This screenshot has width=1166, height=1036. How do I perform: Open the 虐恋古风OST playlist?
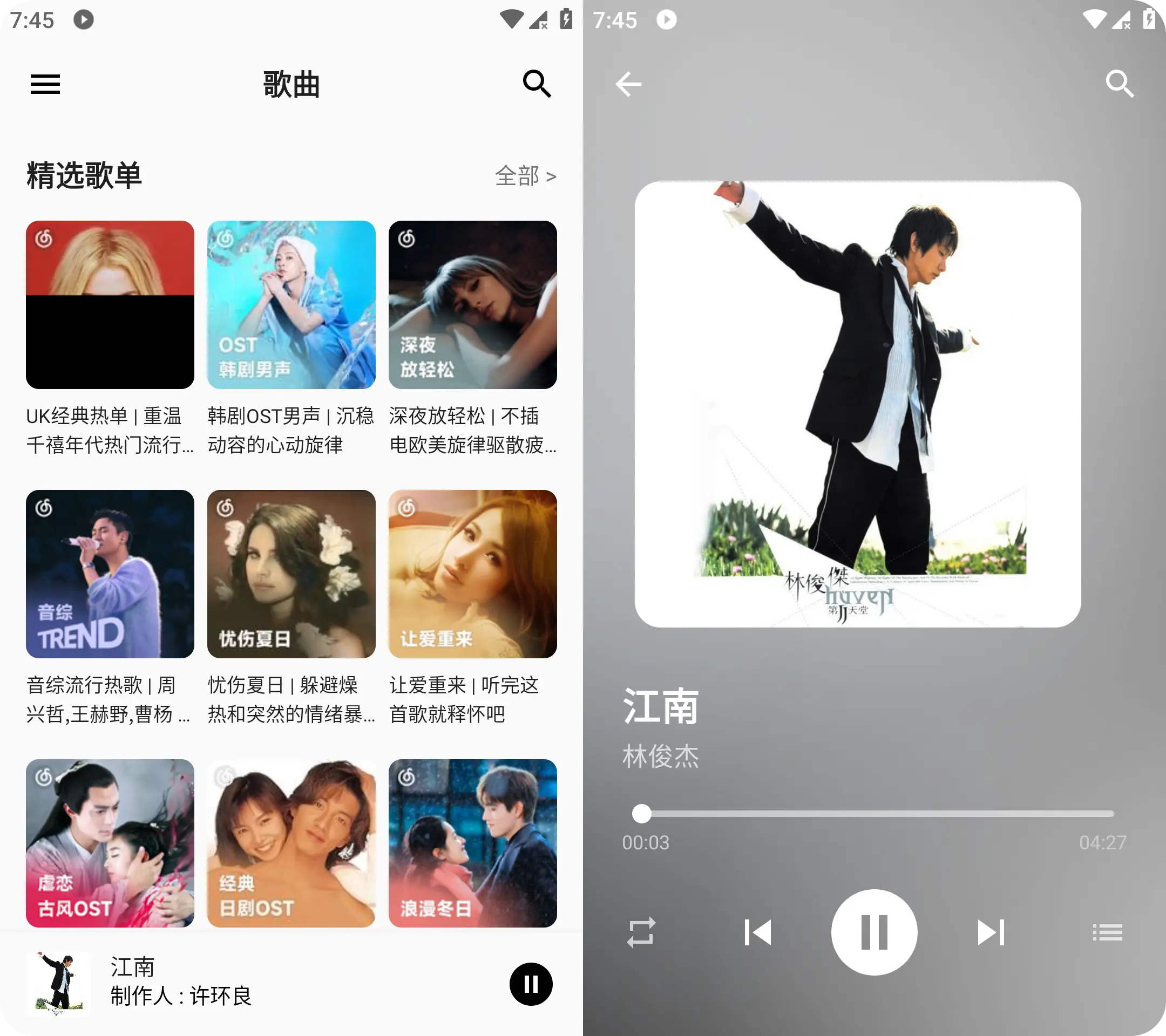pos(110,843)
